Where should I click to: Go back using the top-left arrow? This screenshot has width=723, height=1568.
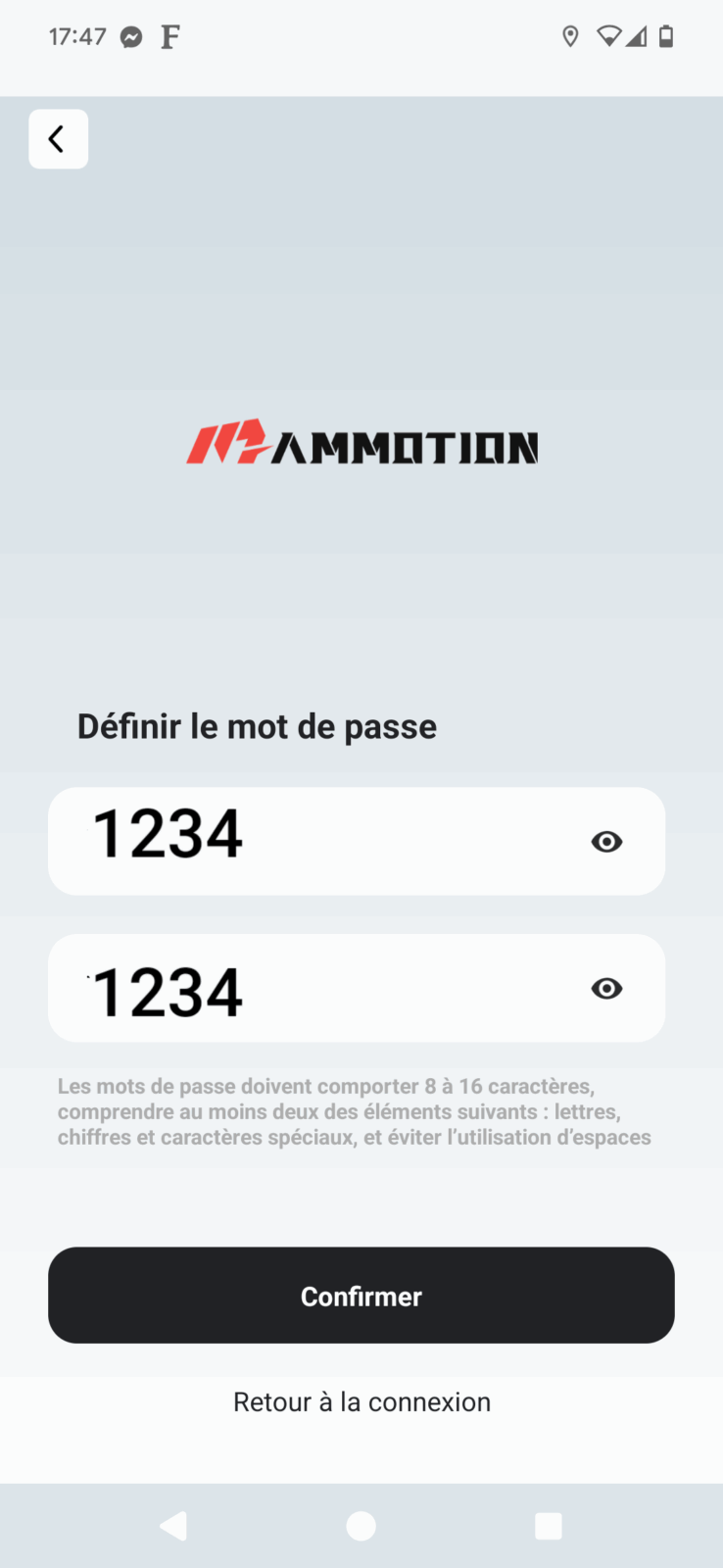pyautogui.click(x=58, y=139)
